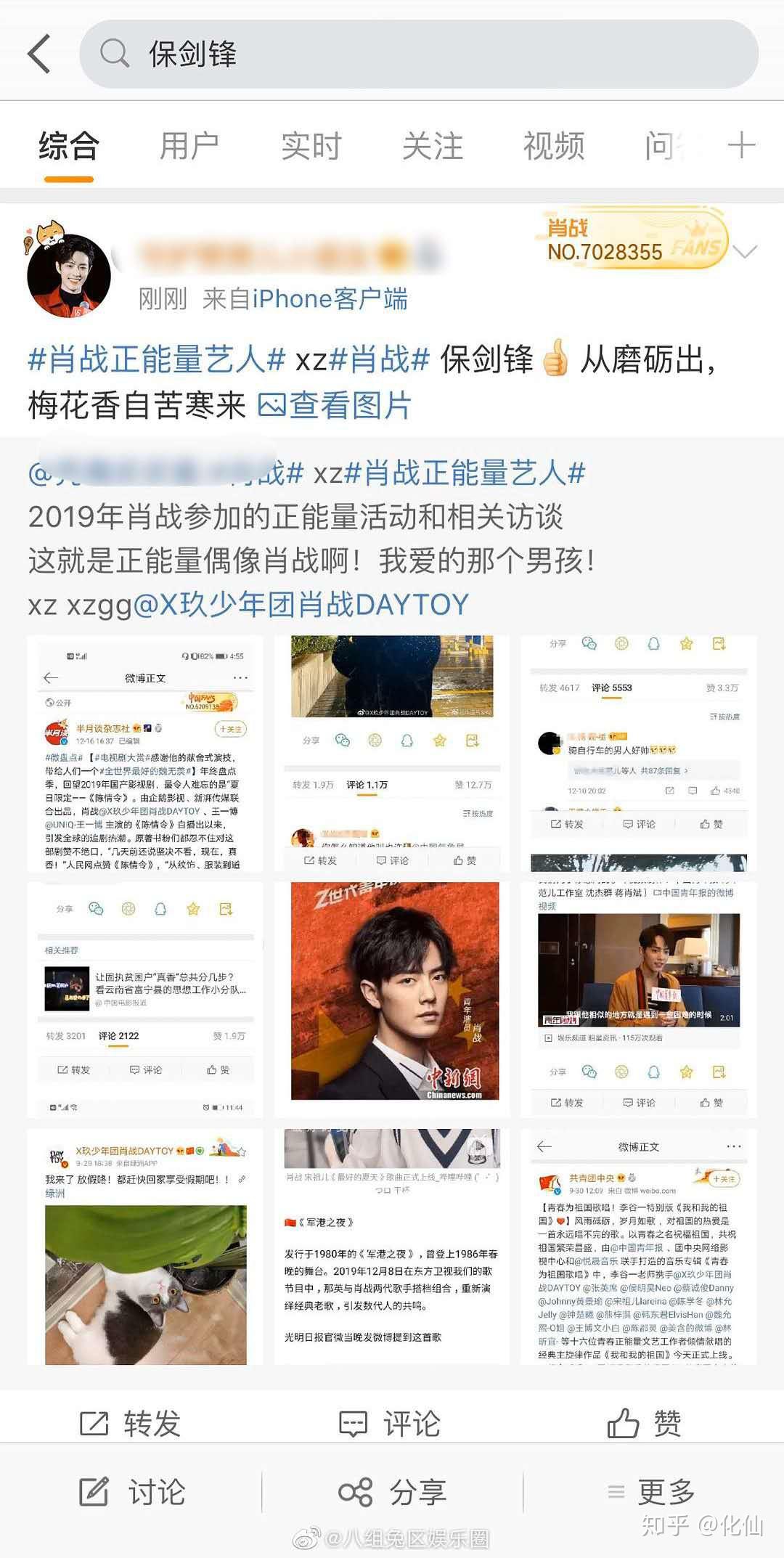
Task: Add a tab with the plus icon
Action: point(741,146)
